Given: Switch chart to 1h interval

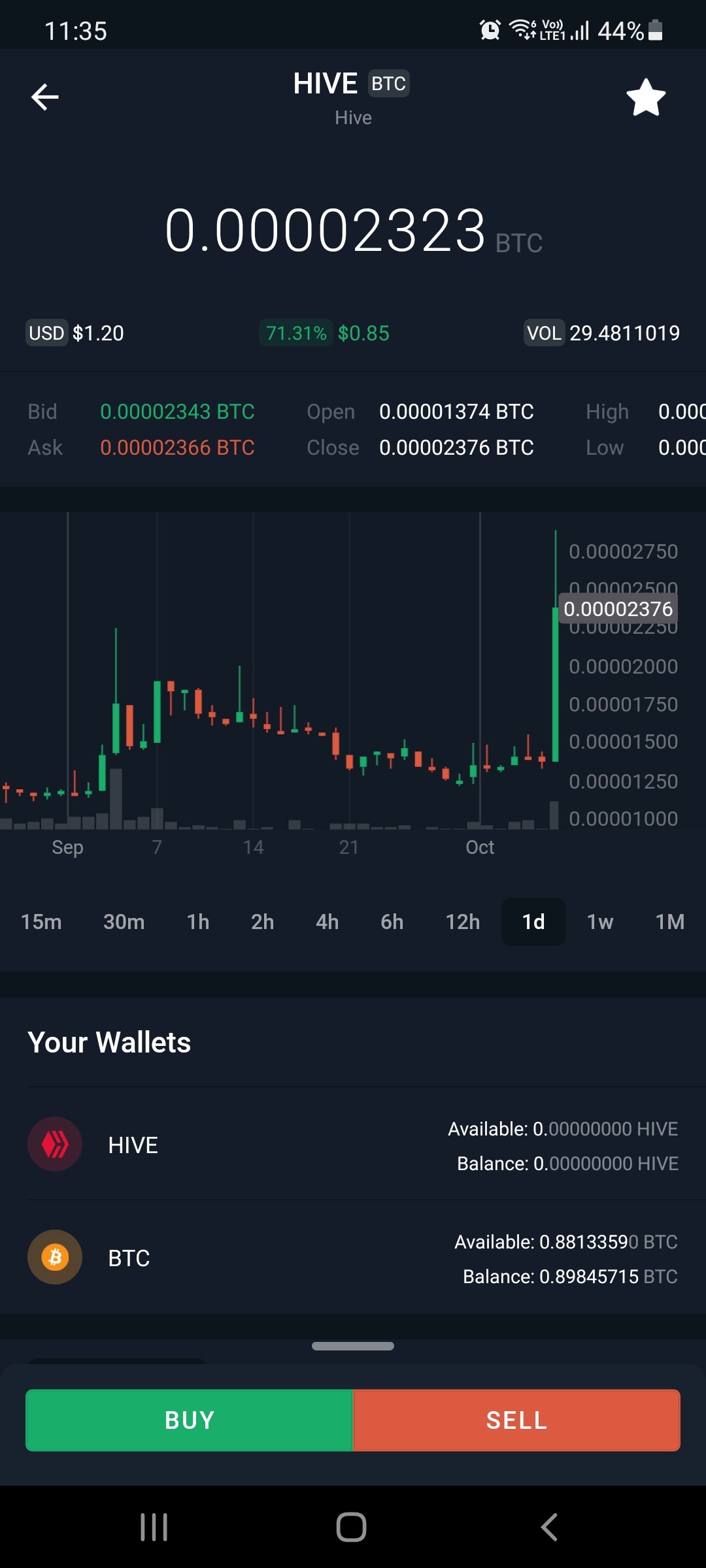Looking at the screenshot, I should click(198, 922).
